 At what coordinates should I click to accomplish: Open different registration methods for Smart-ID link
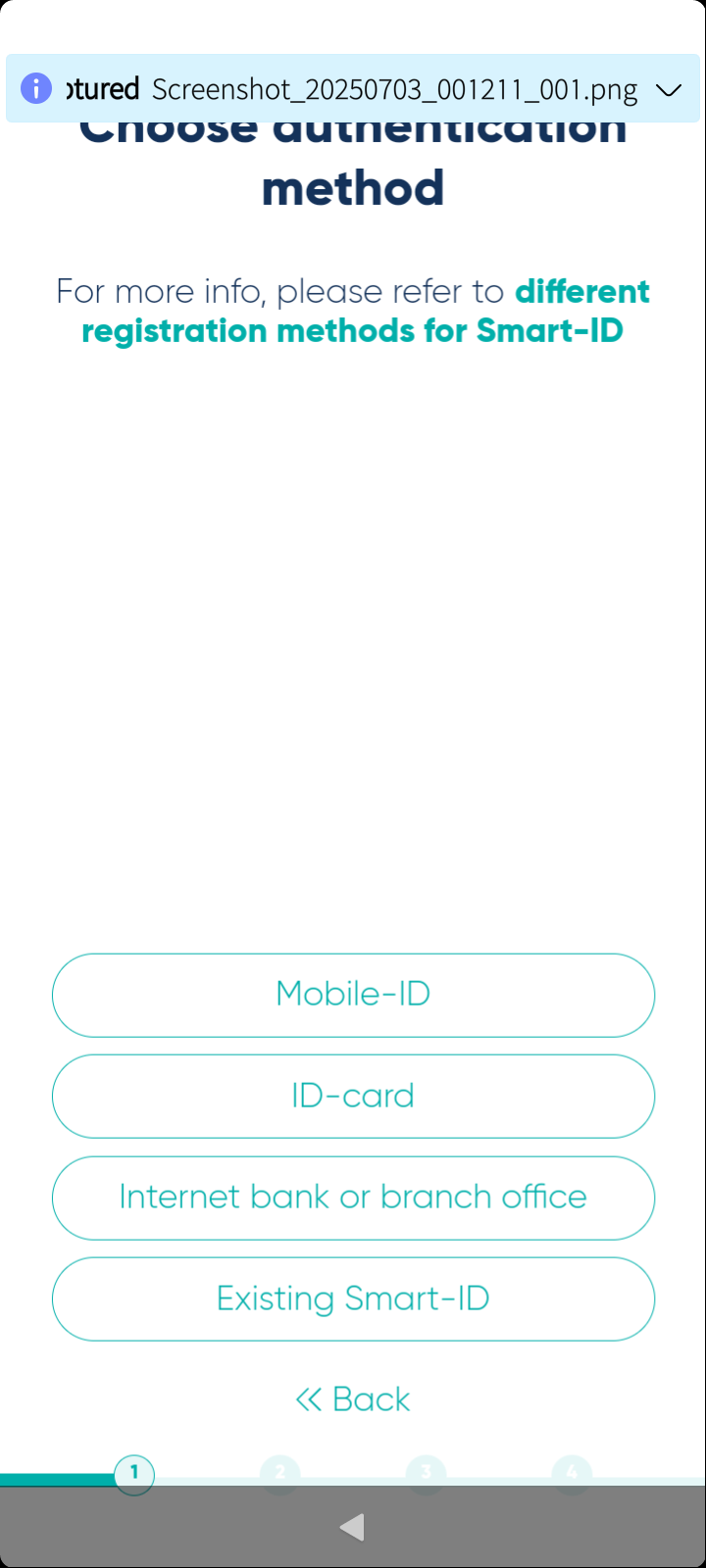[366, 311]
